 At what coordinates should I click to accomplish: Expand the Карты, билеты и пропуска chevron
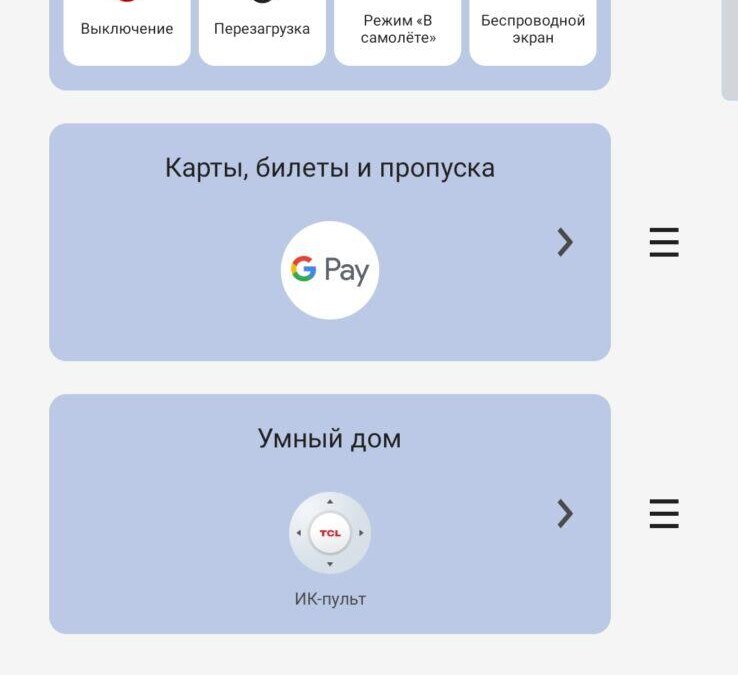[565, 242]
